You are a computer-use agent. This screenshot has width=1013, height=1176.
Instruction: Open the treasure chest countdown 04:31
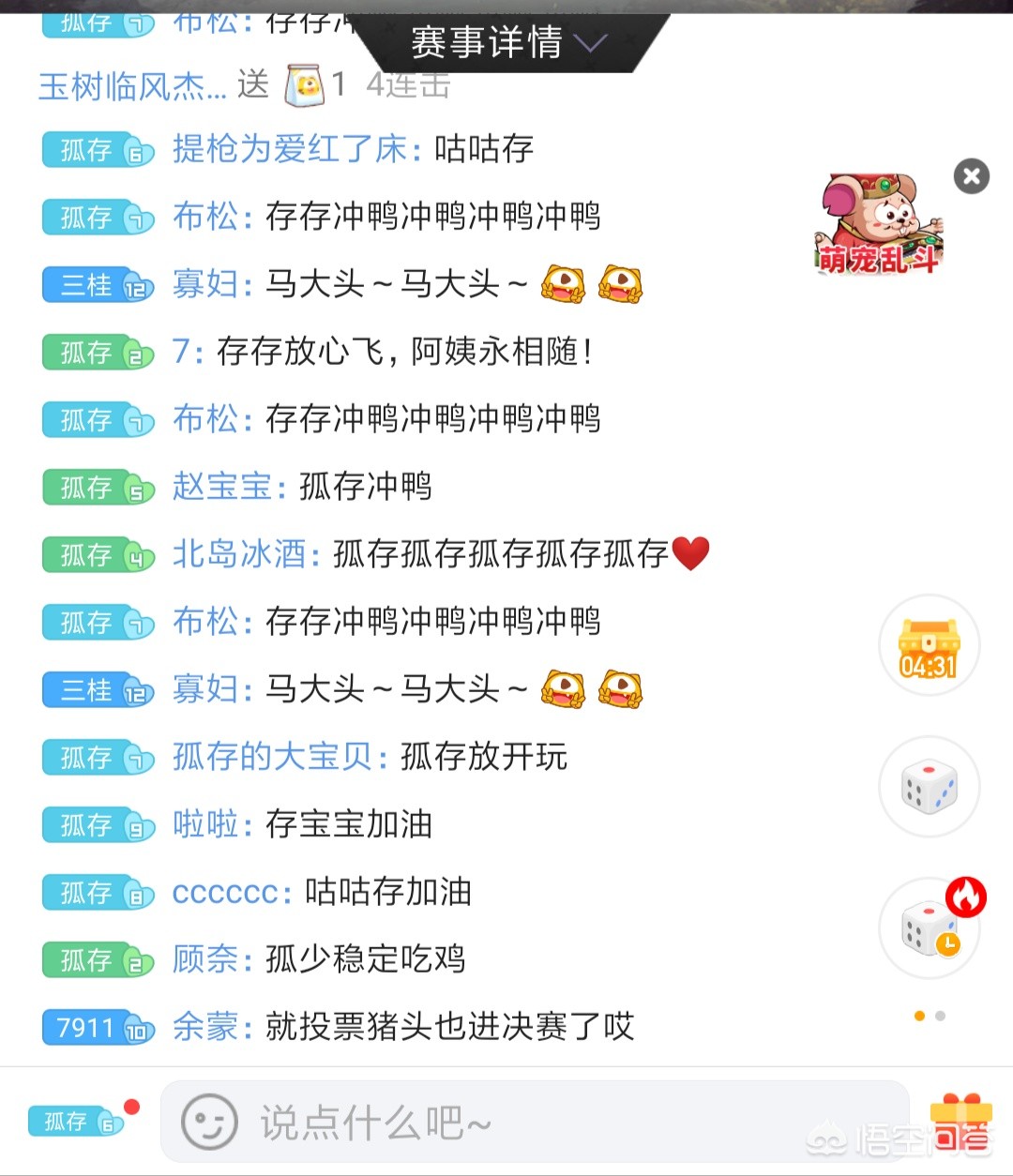929,645
